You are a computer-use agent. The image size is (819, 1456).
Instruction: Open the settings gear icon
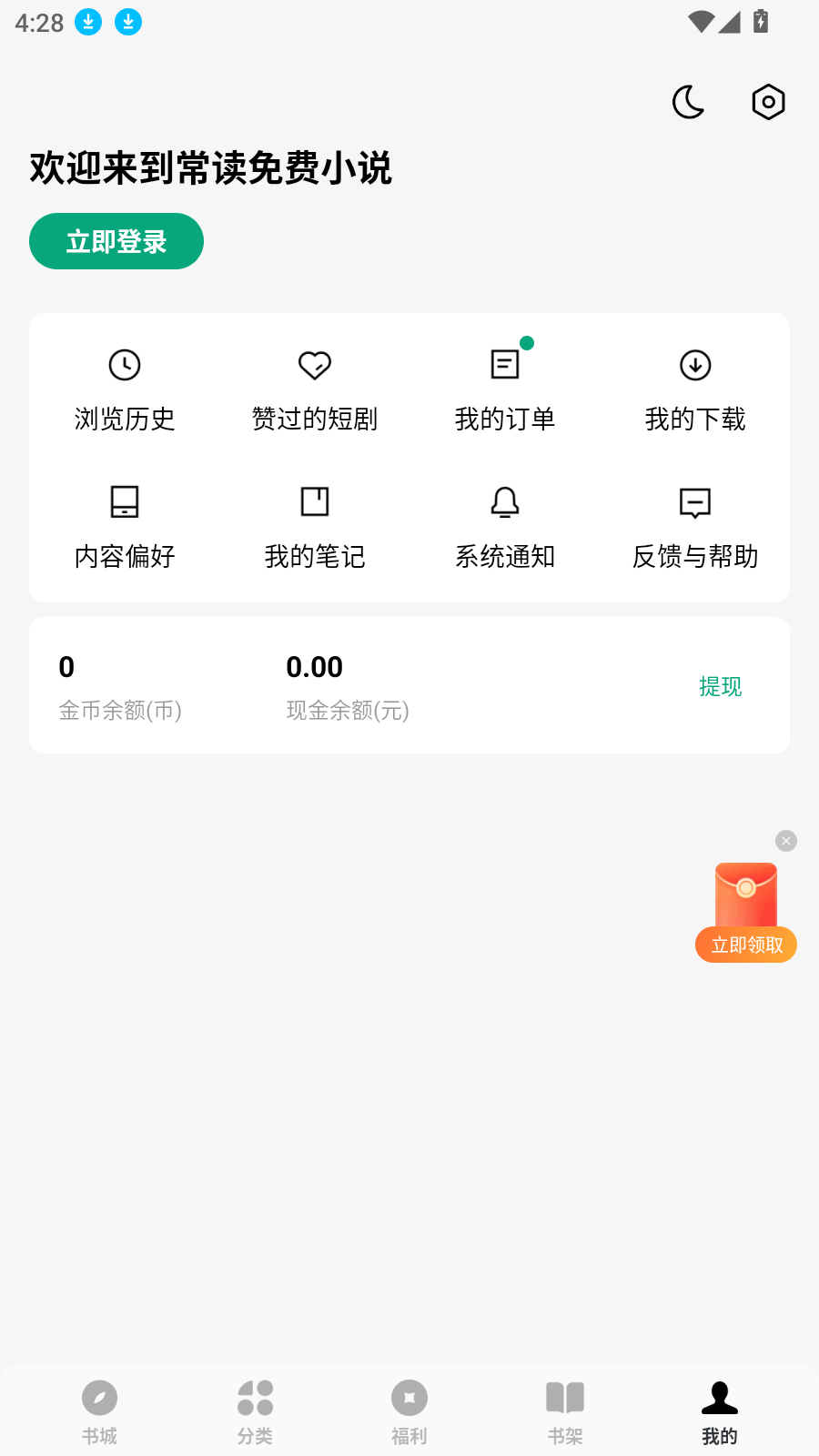(768, 102)
